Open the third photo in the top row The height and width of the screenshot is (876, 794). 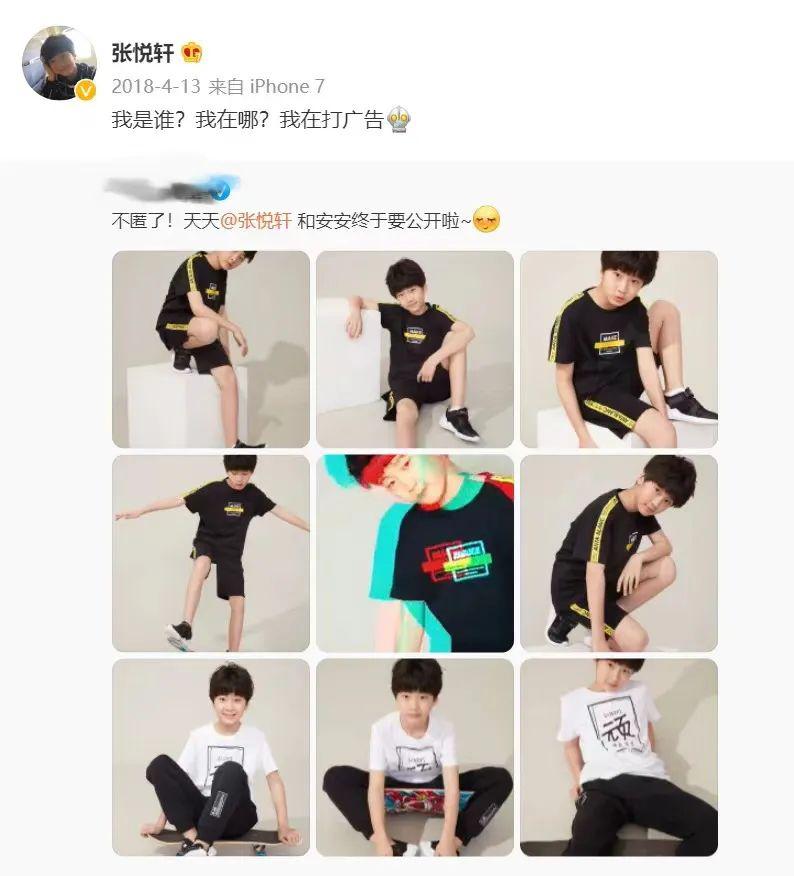pyautogui.click(x=619, y=349)
